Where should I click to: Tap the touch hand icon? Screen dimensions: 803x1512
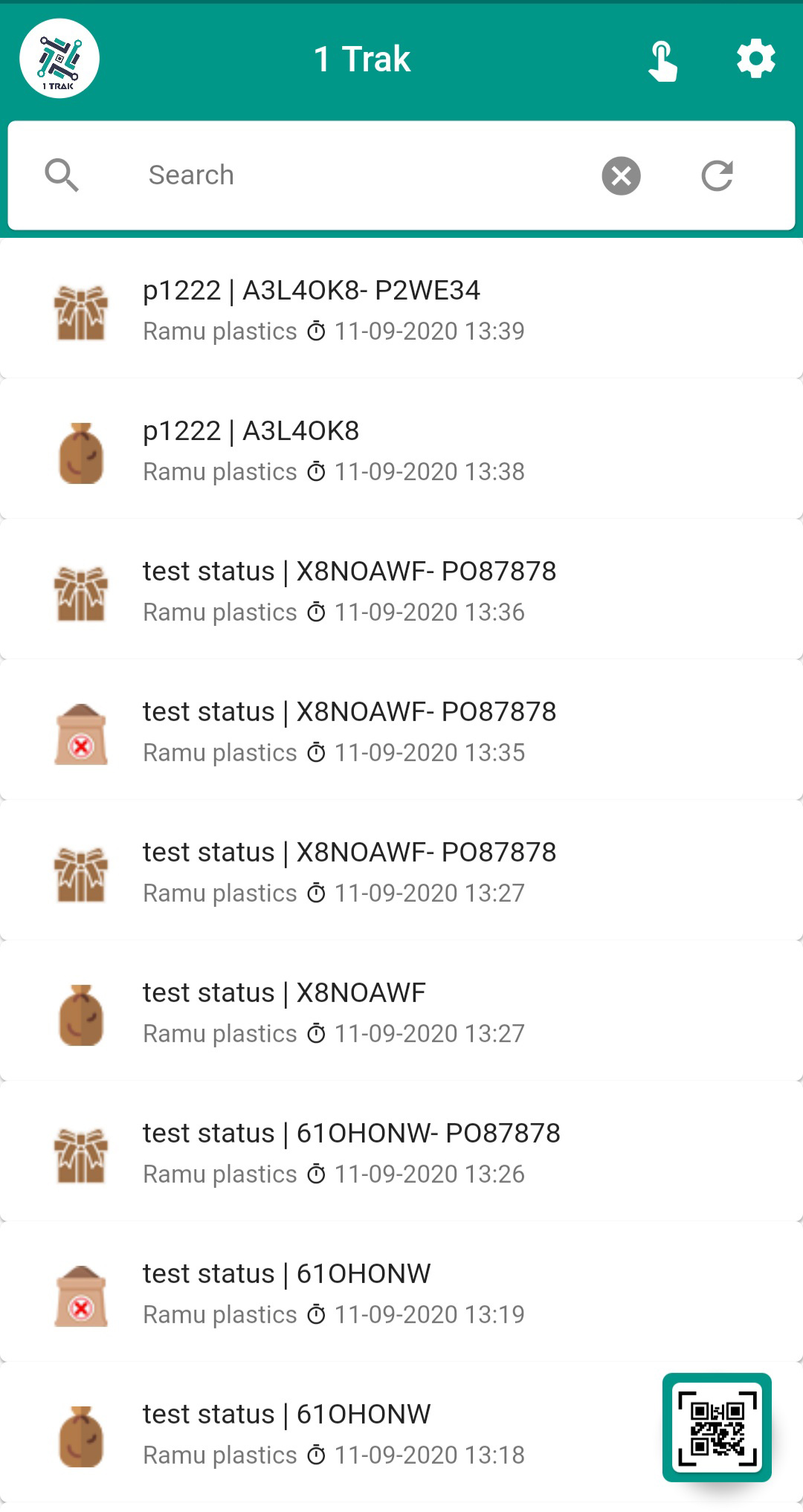pyautogui.click(x=662, y=61)
